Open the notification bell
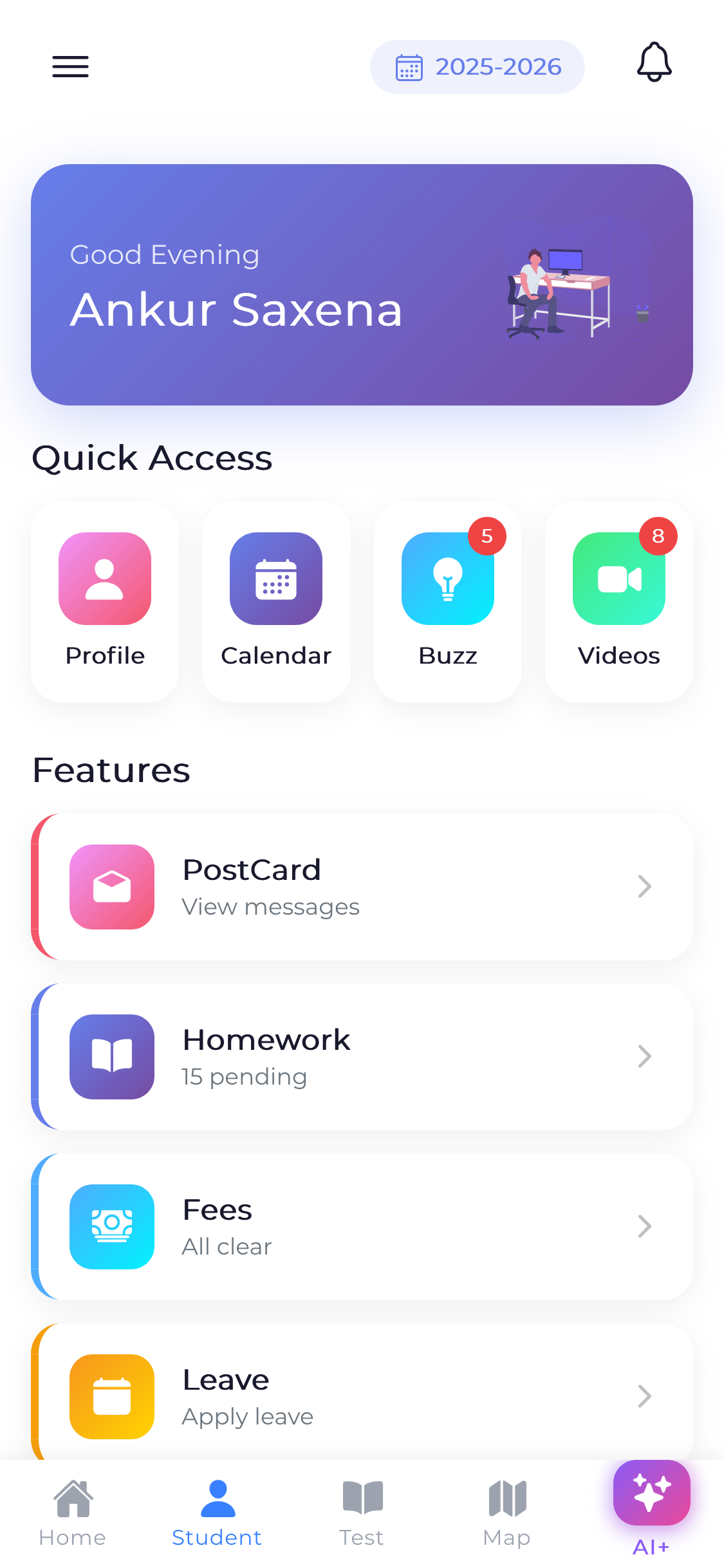The width and height of the screenshot is (724, 1568). [x=654, y=64]
